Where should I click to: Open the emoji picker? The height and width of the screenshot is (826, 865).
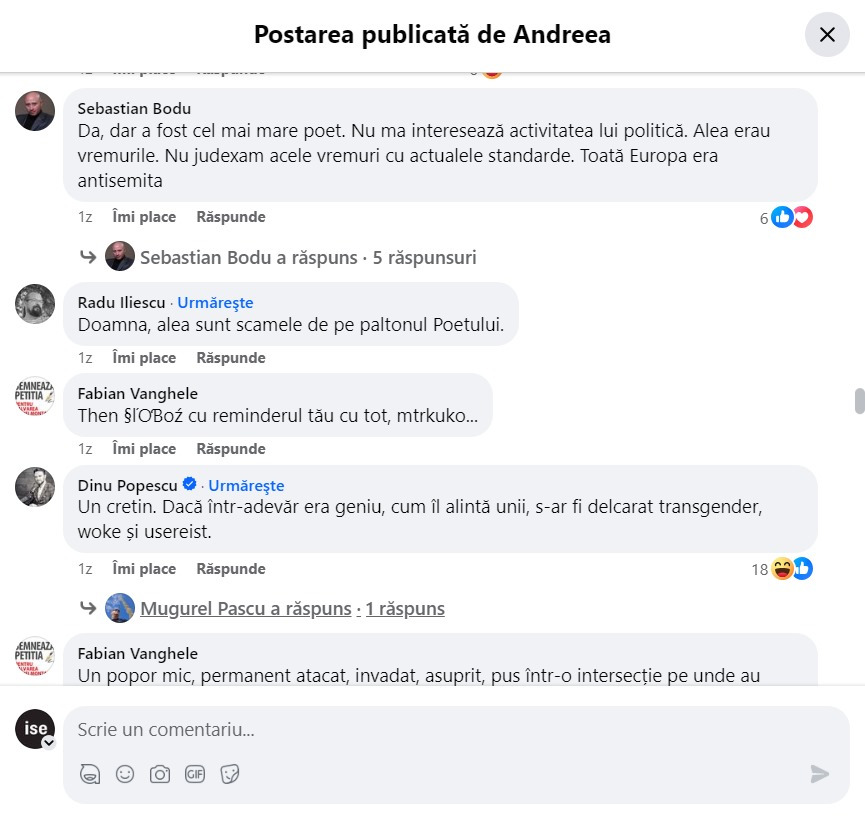pyautogui.click(x=125, y=774)
